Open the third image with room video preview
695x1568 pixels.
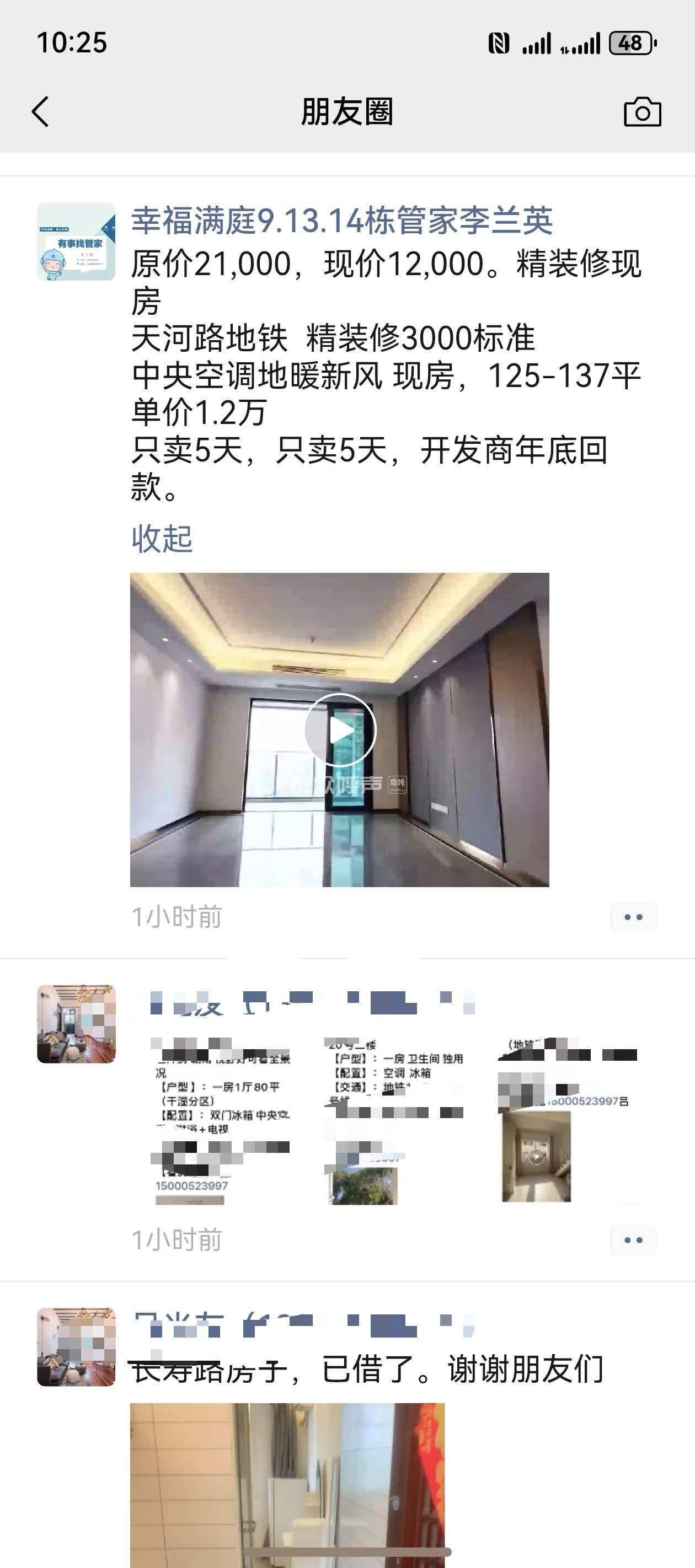[566, 1120]
